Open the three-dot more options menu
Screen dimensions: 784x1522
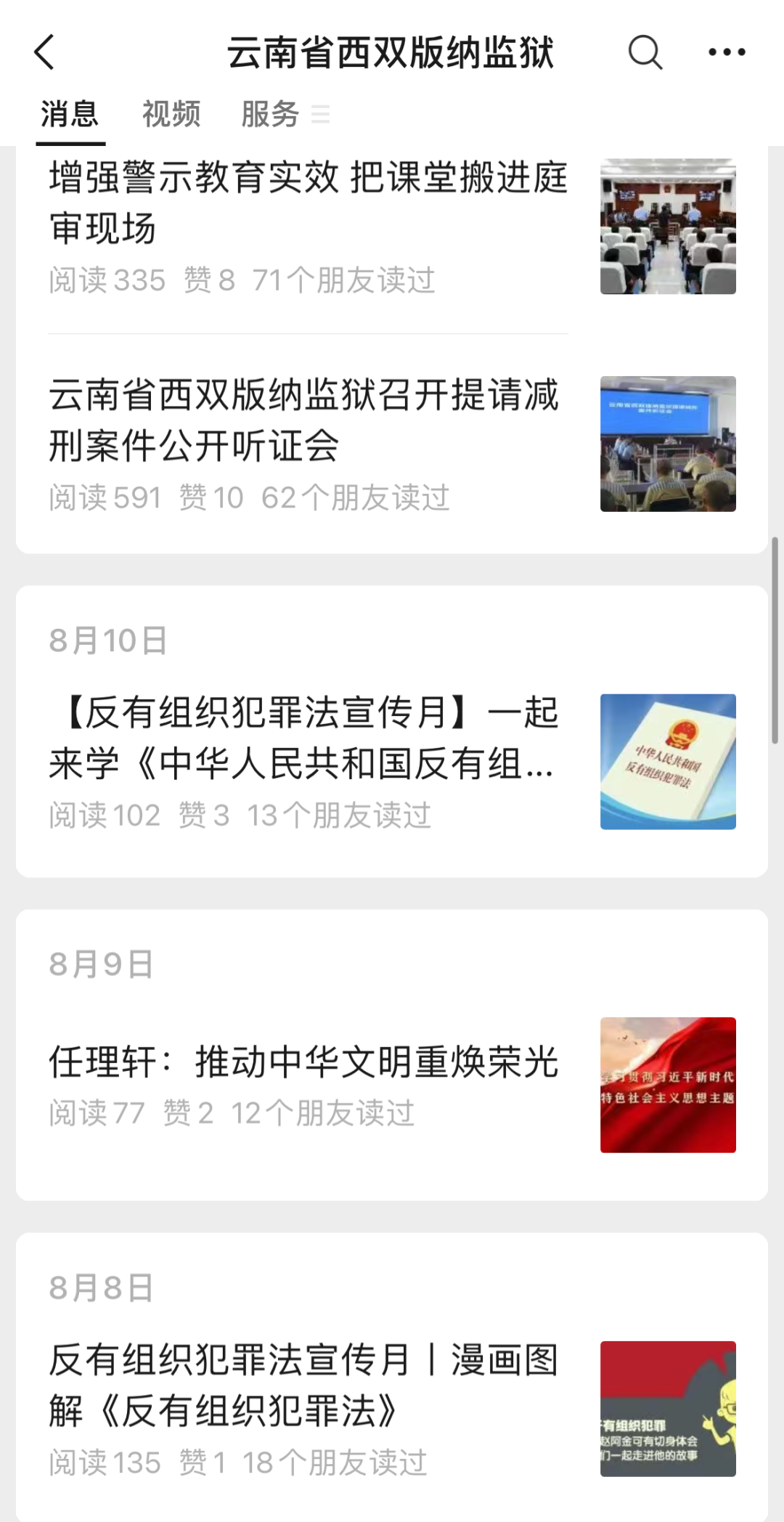727,52
